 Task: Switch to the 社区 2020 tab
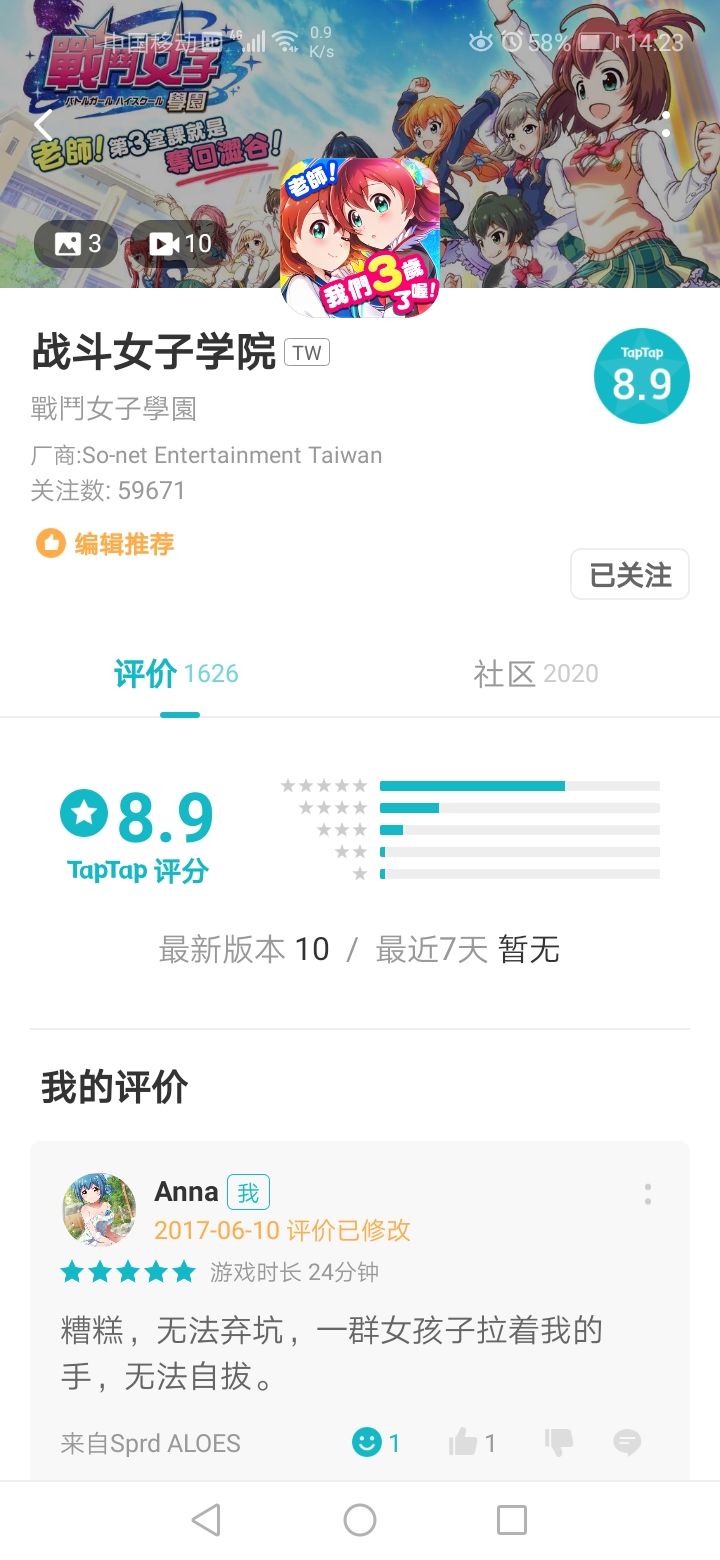pos(536,674)
